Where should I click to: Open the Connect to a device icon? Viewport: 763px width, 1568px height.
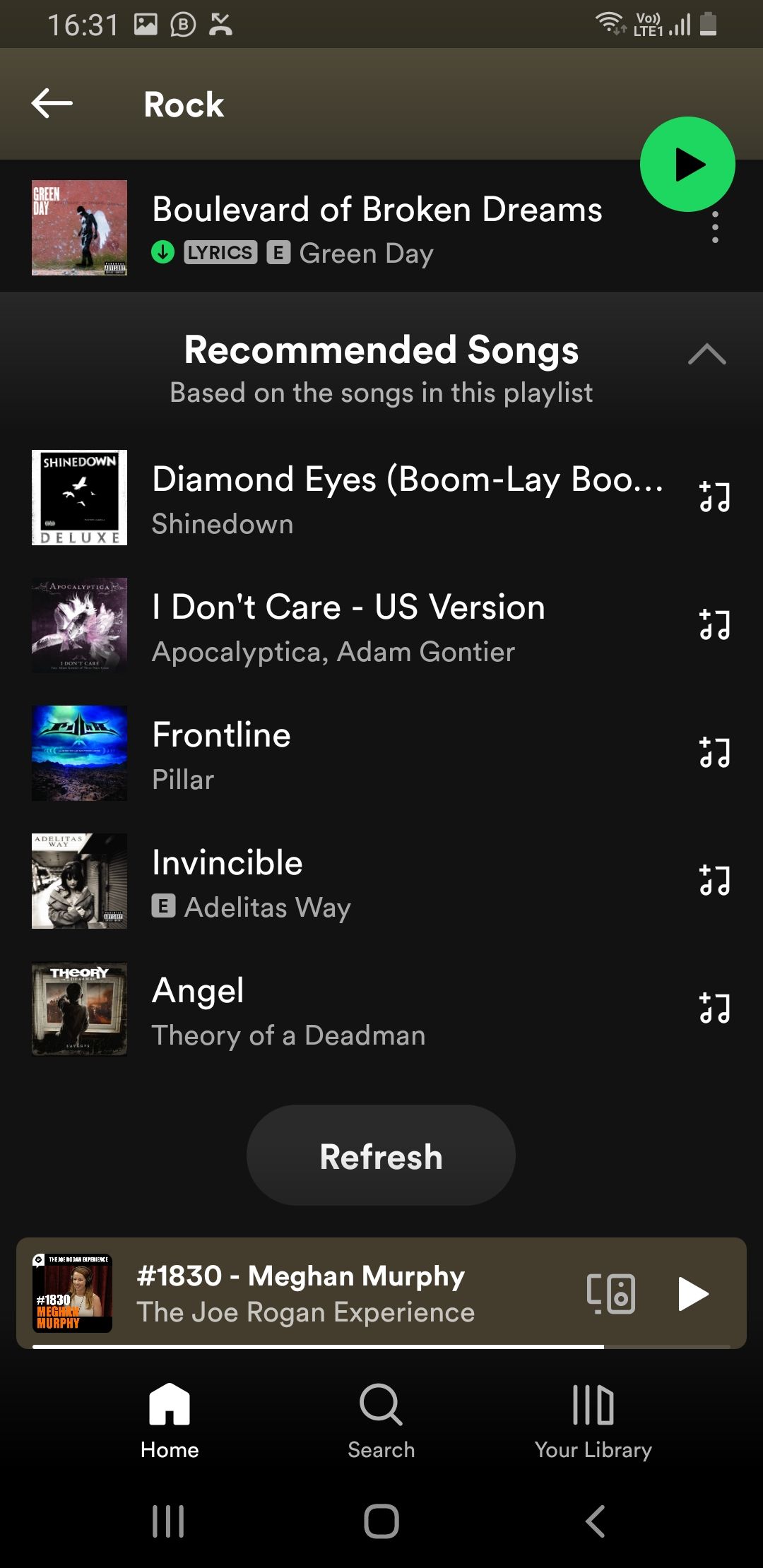point(612,1294)
